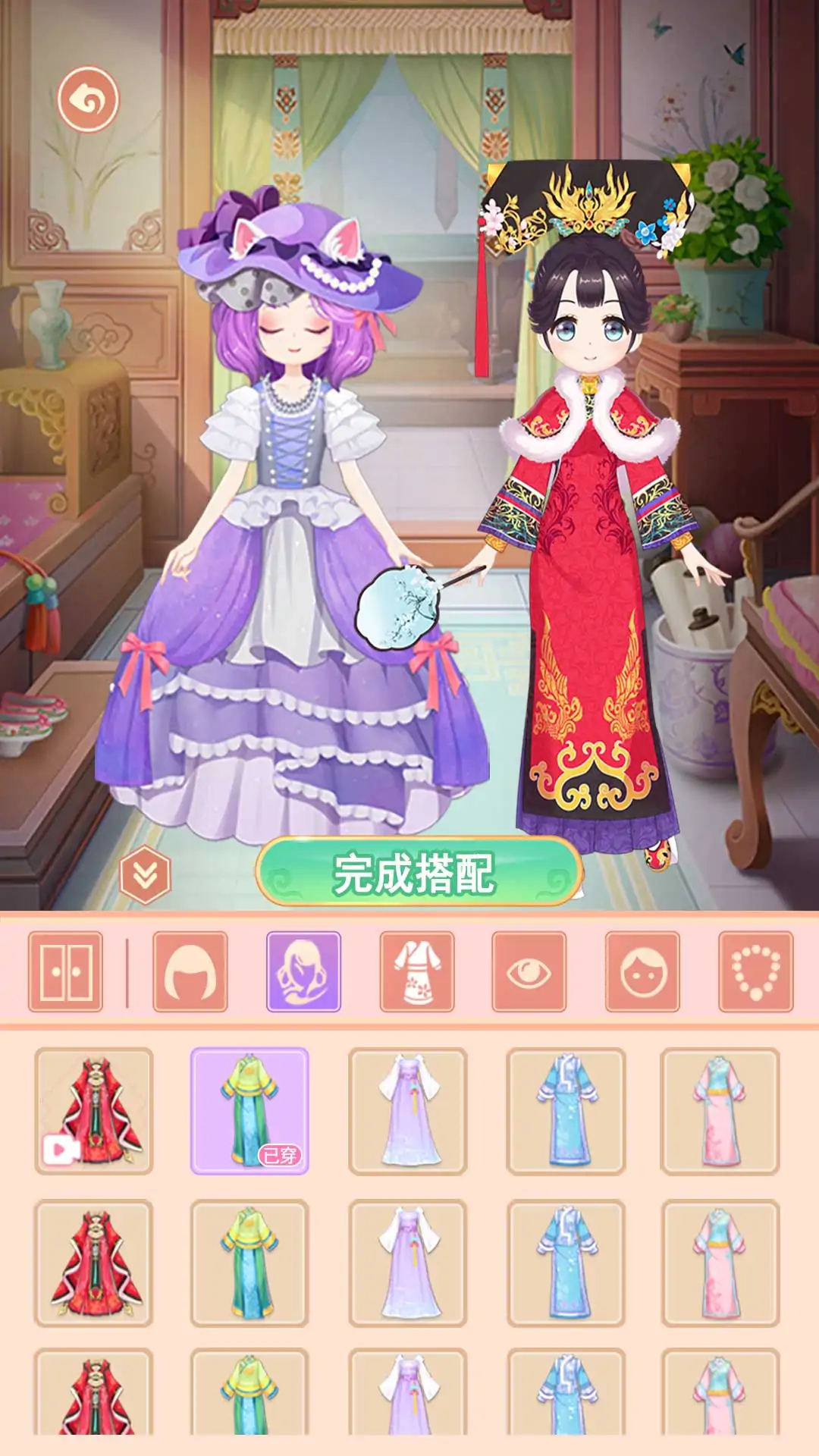Screen dimensions: 819x1456
Task: Select the long hair tab
Action: pyautogui.click(x=303, y=971)
